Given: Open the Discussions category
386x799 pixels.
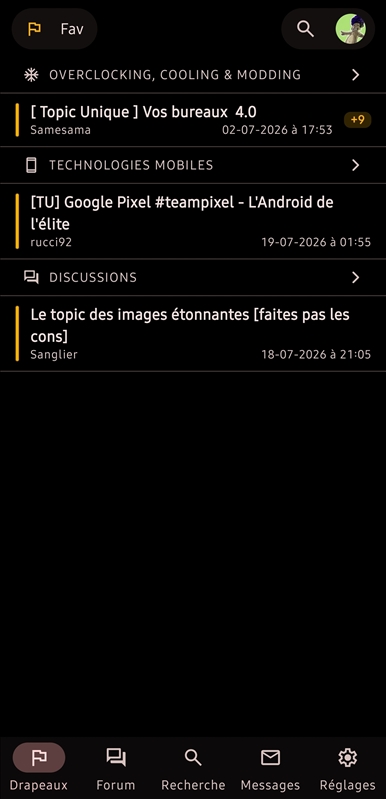Looking at the screenshot, I should (x=193, y=277).
